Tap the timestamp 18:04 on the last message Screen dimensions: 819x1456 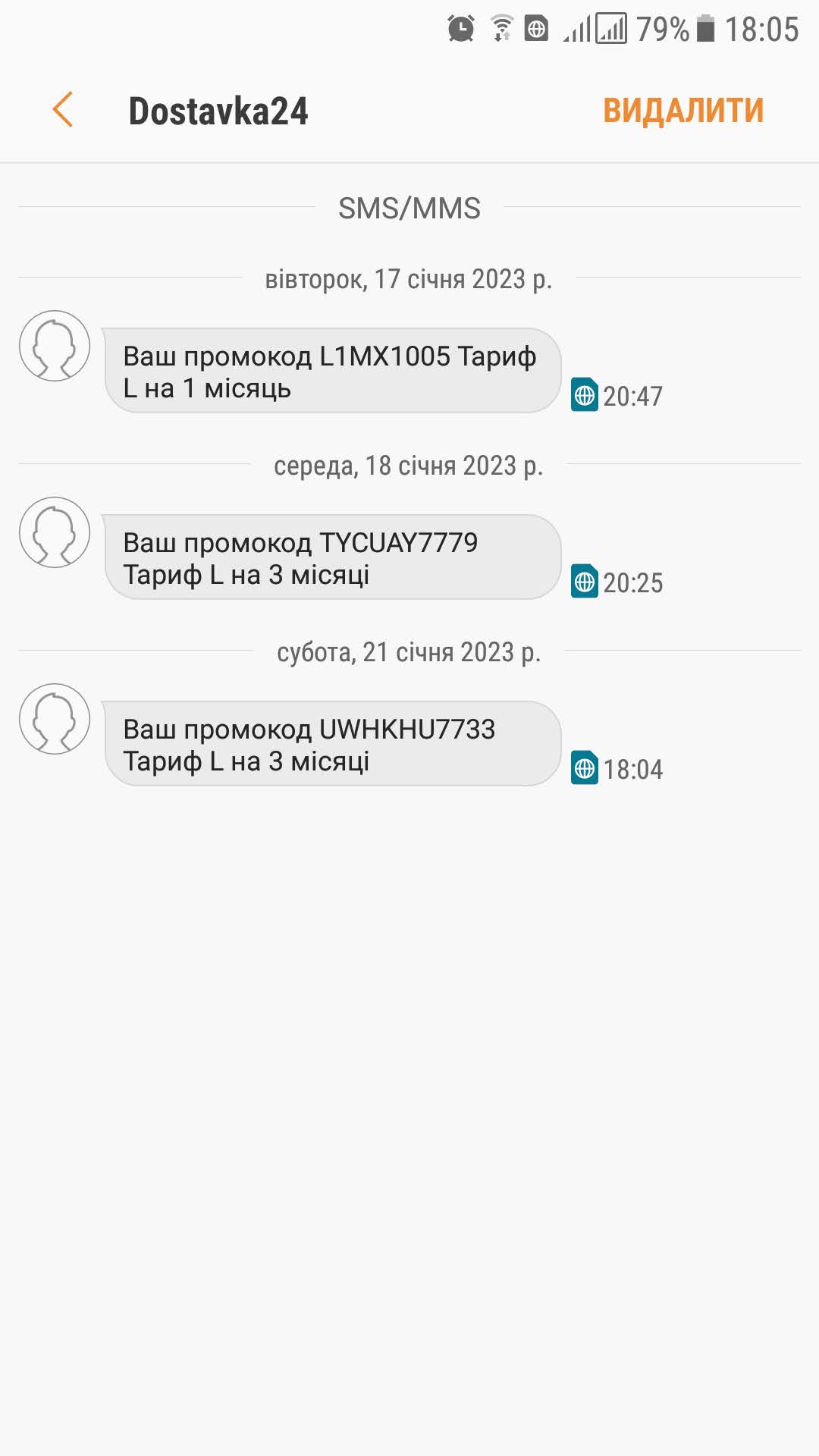634,768
